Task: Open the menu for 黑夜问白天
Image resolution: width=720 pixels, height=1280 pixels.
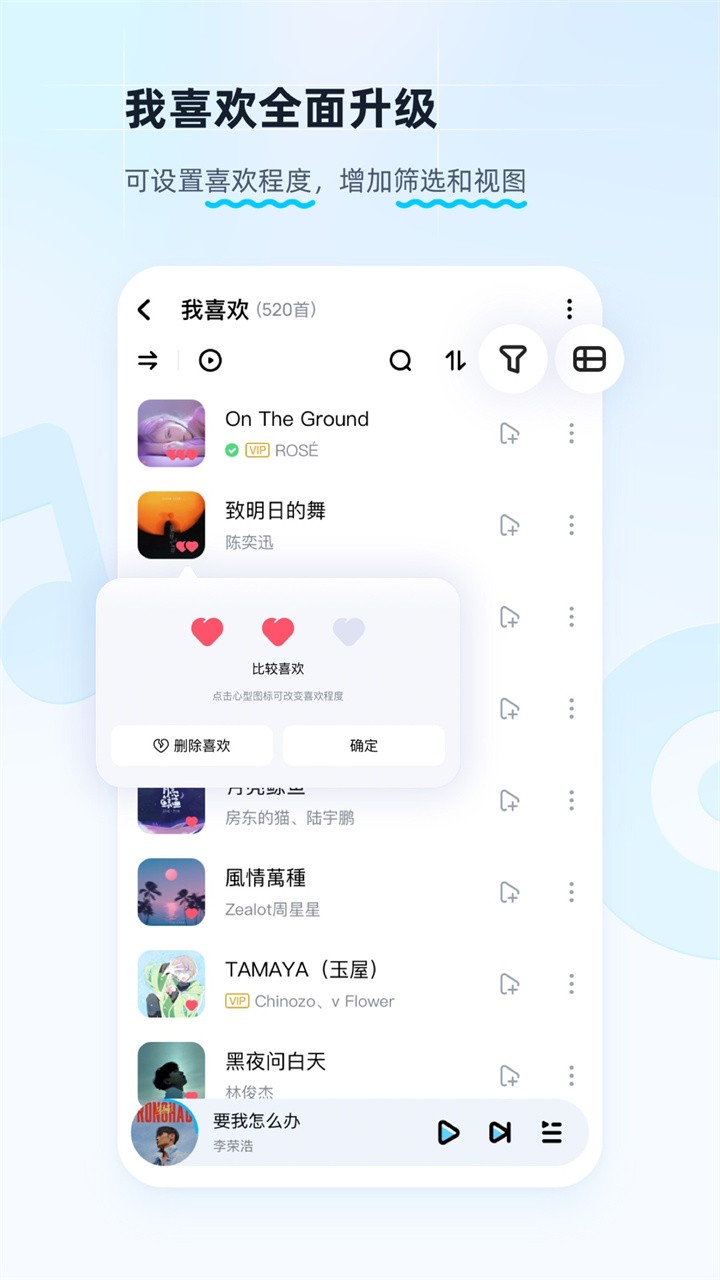Action: tap(571, 1075)
